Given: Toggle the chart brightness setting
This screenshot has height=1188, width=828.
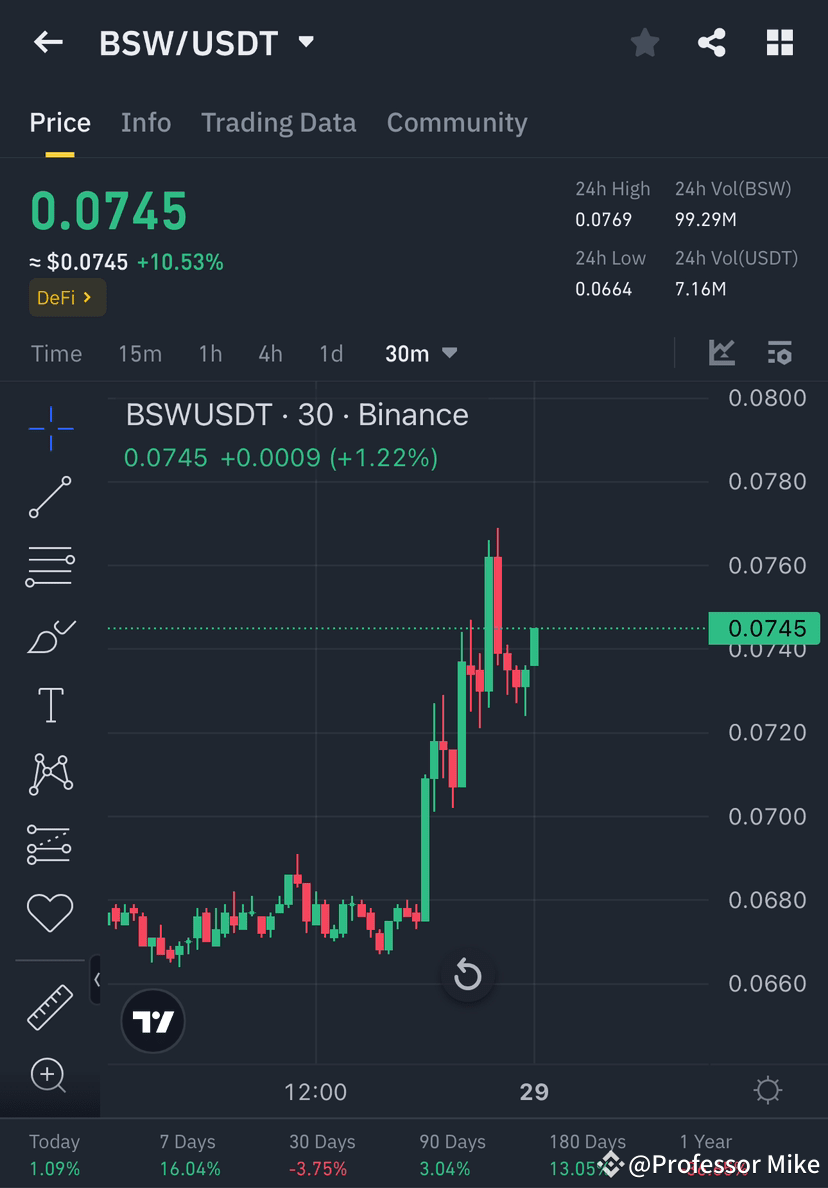Looking at the screenshot, I should [766, 1091].
